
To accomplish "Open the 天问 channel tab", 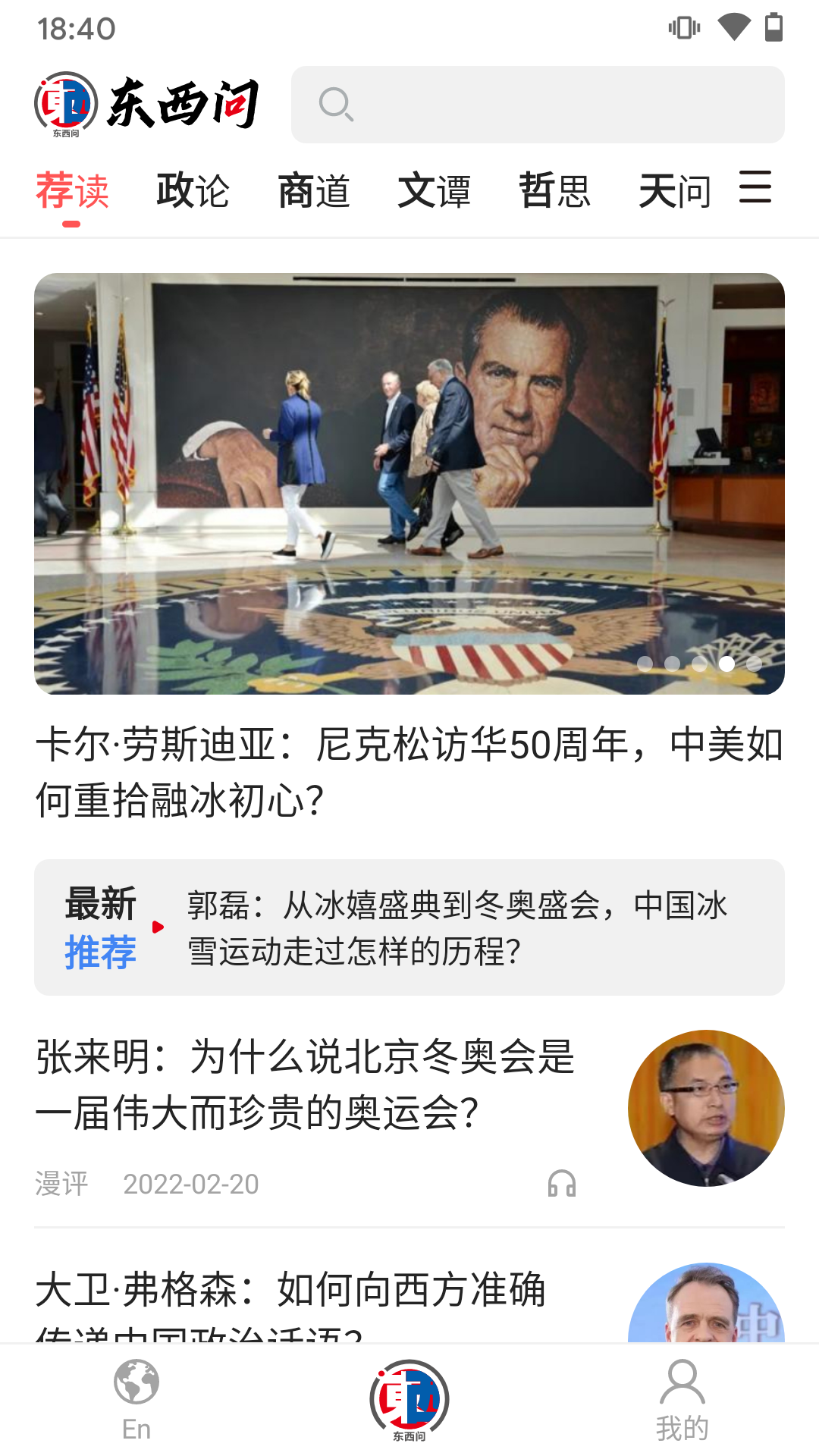I will (674, 191).
